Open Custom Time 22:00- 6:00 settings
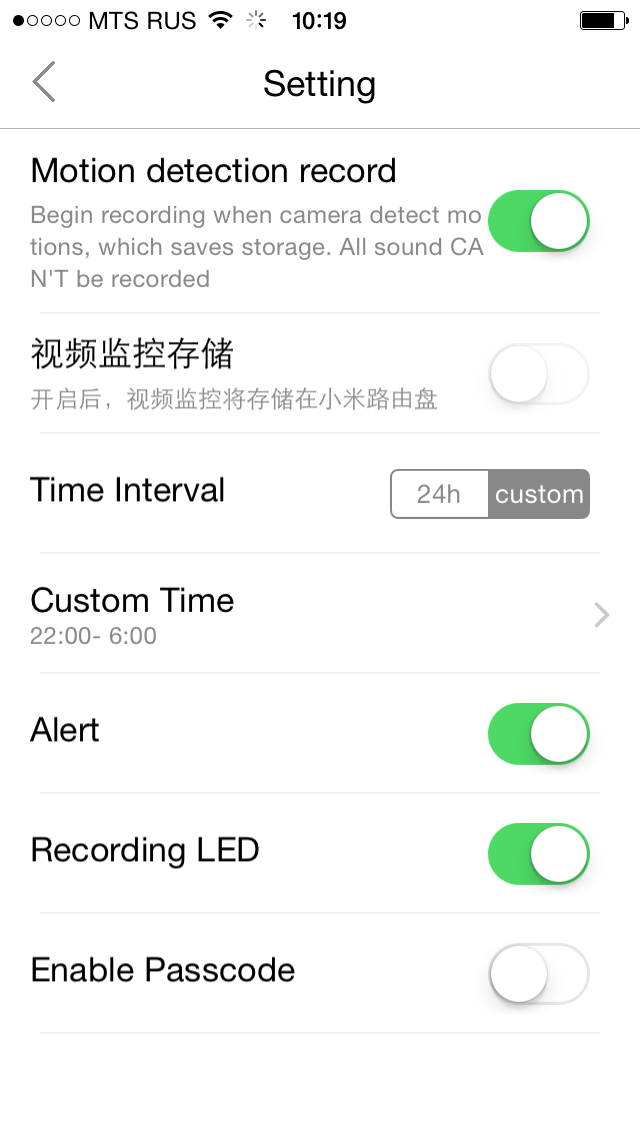640x1136 pixels. click(x=320, y=614)
